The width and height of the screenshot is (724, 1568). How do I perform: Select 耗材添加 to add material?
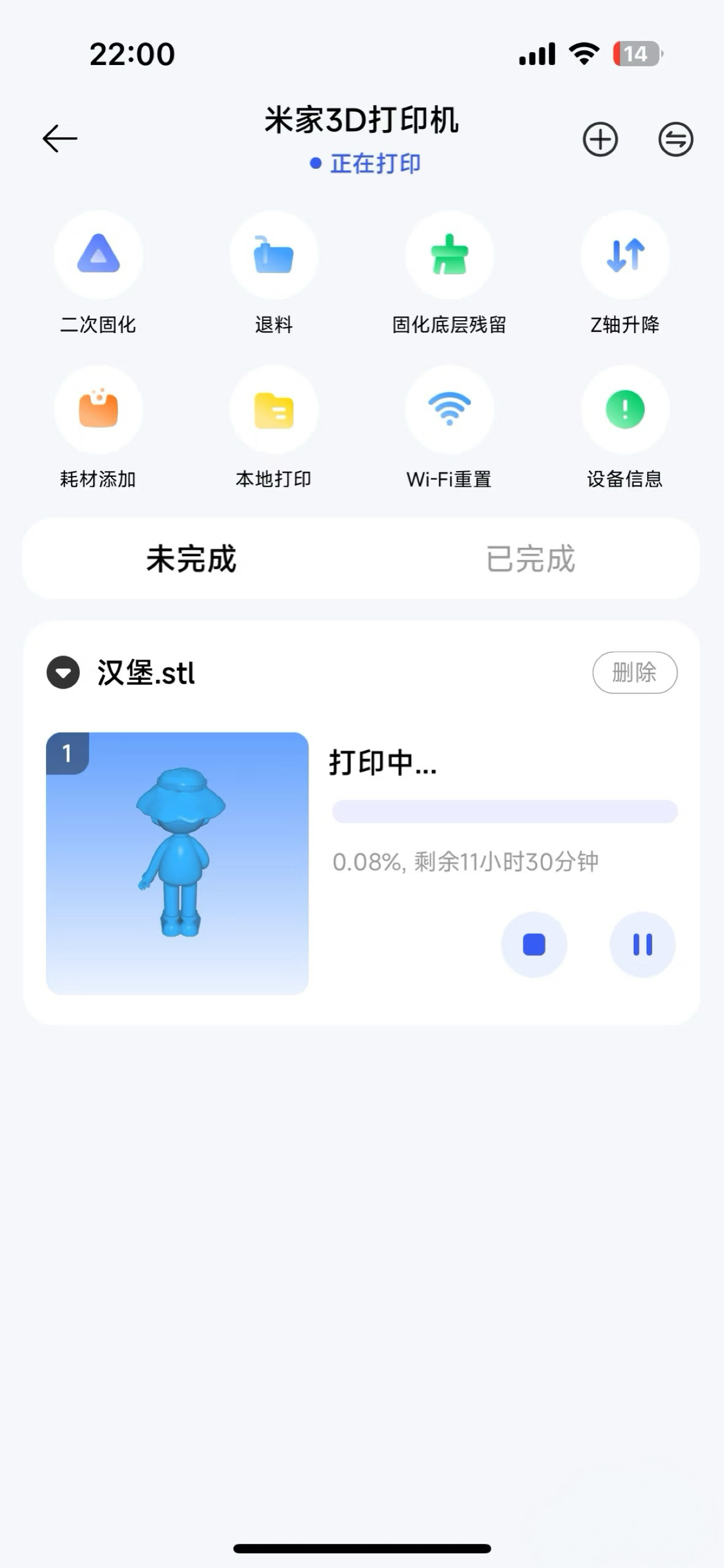click(99, 409)
